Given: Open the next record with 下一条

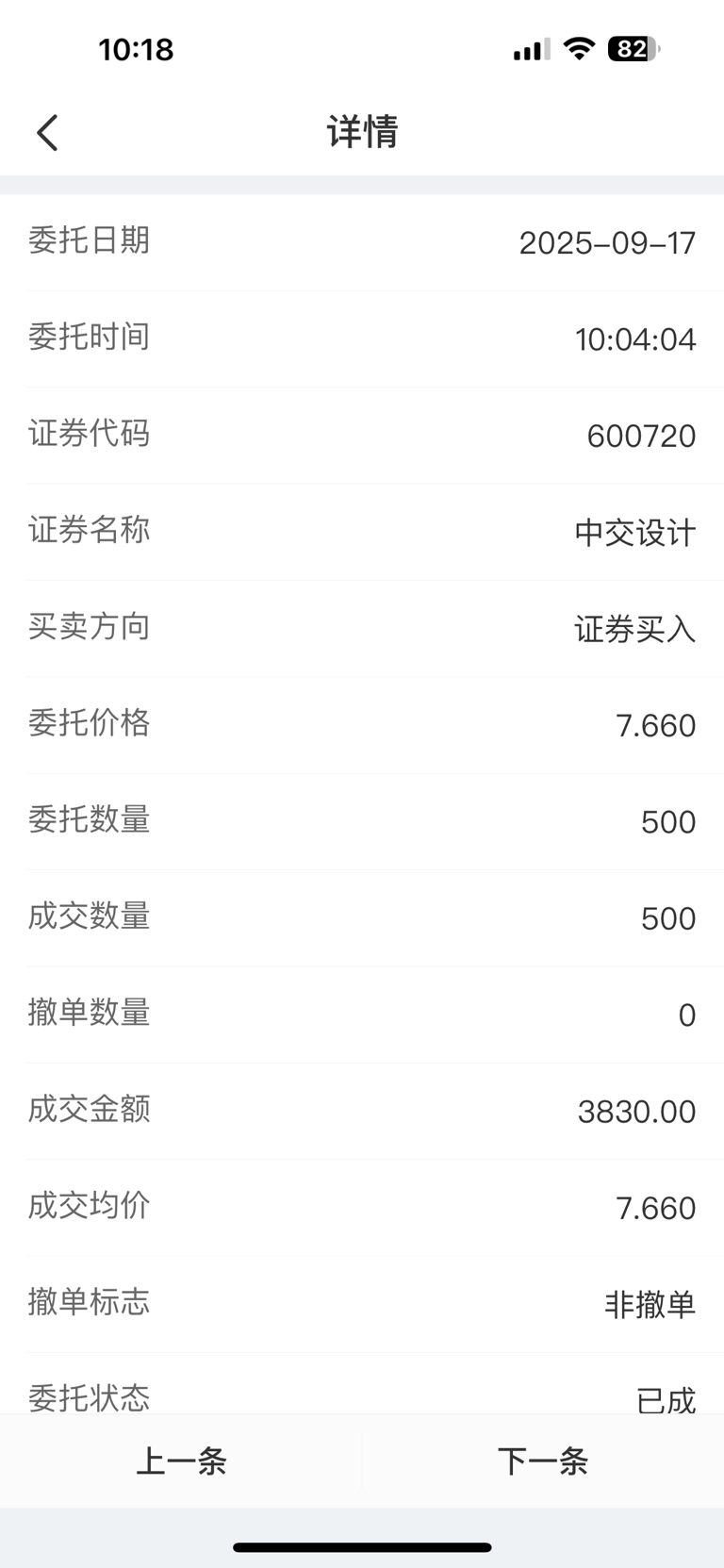Looking at the screenshot, I should point(543,1461).
